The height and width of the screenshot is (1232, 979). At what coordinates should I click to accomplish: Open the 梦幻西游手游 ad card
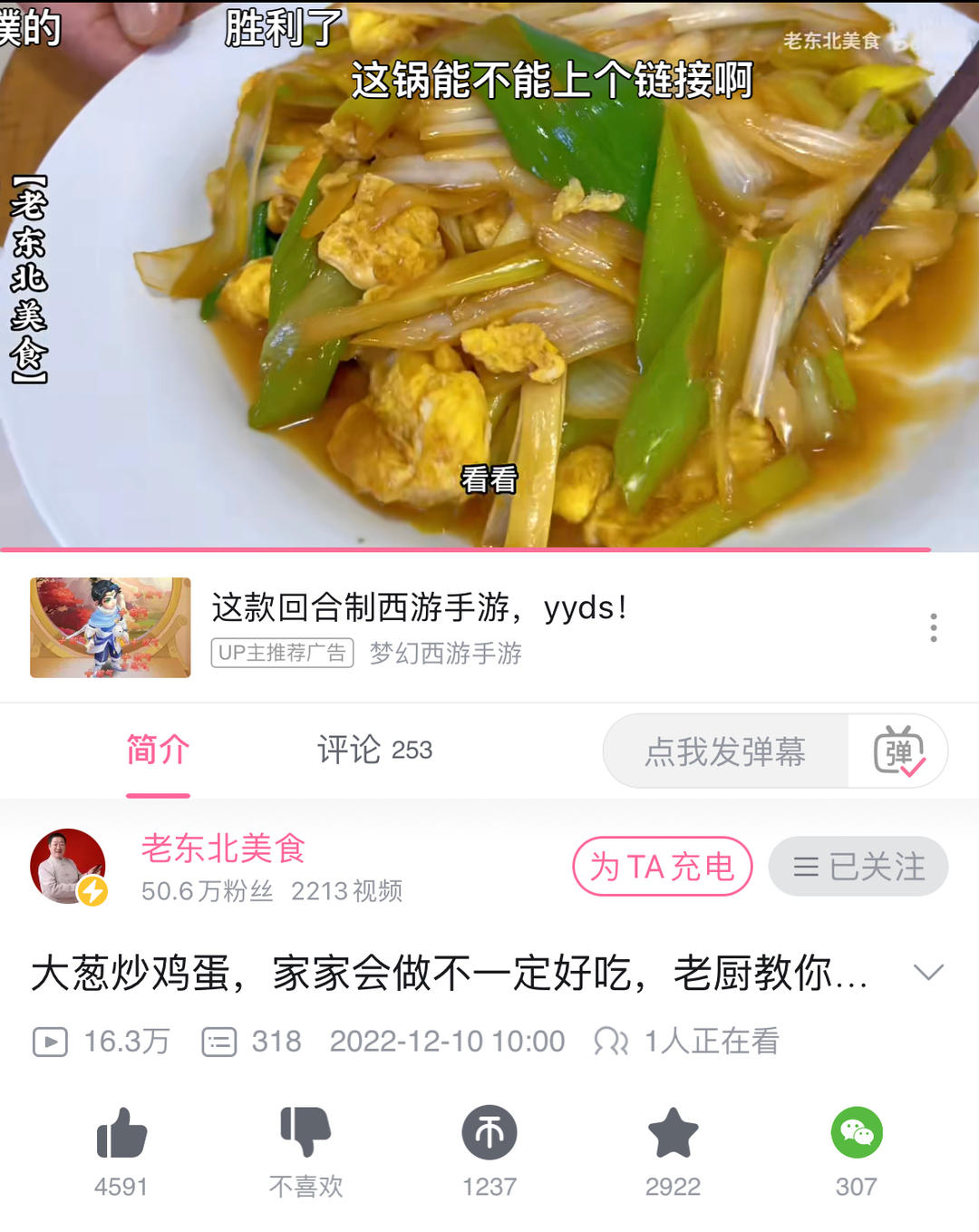pos(417,627)
